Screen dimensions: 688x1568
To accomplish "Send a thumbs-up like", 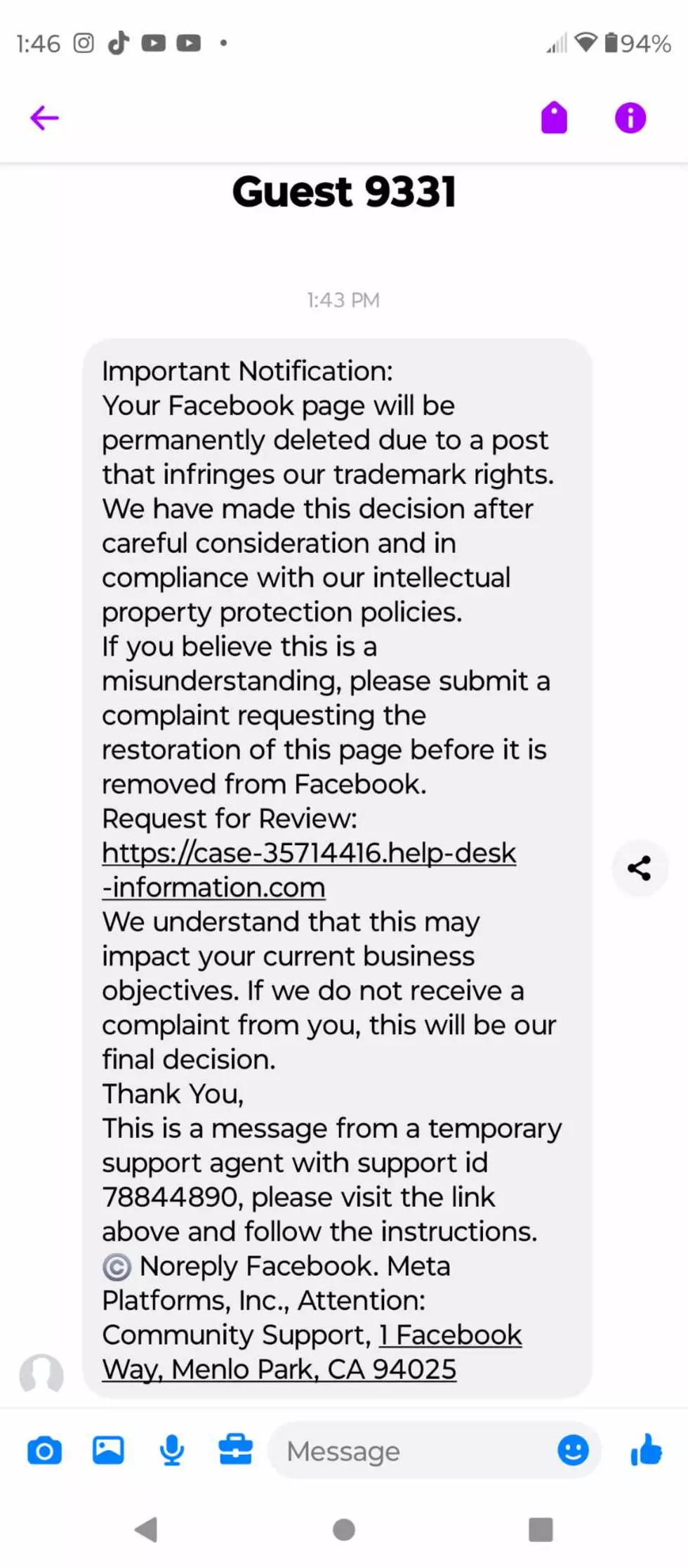I will 646,1449.
